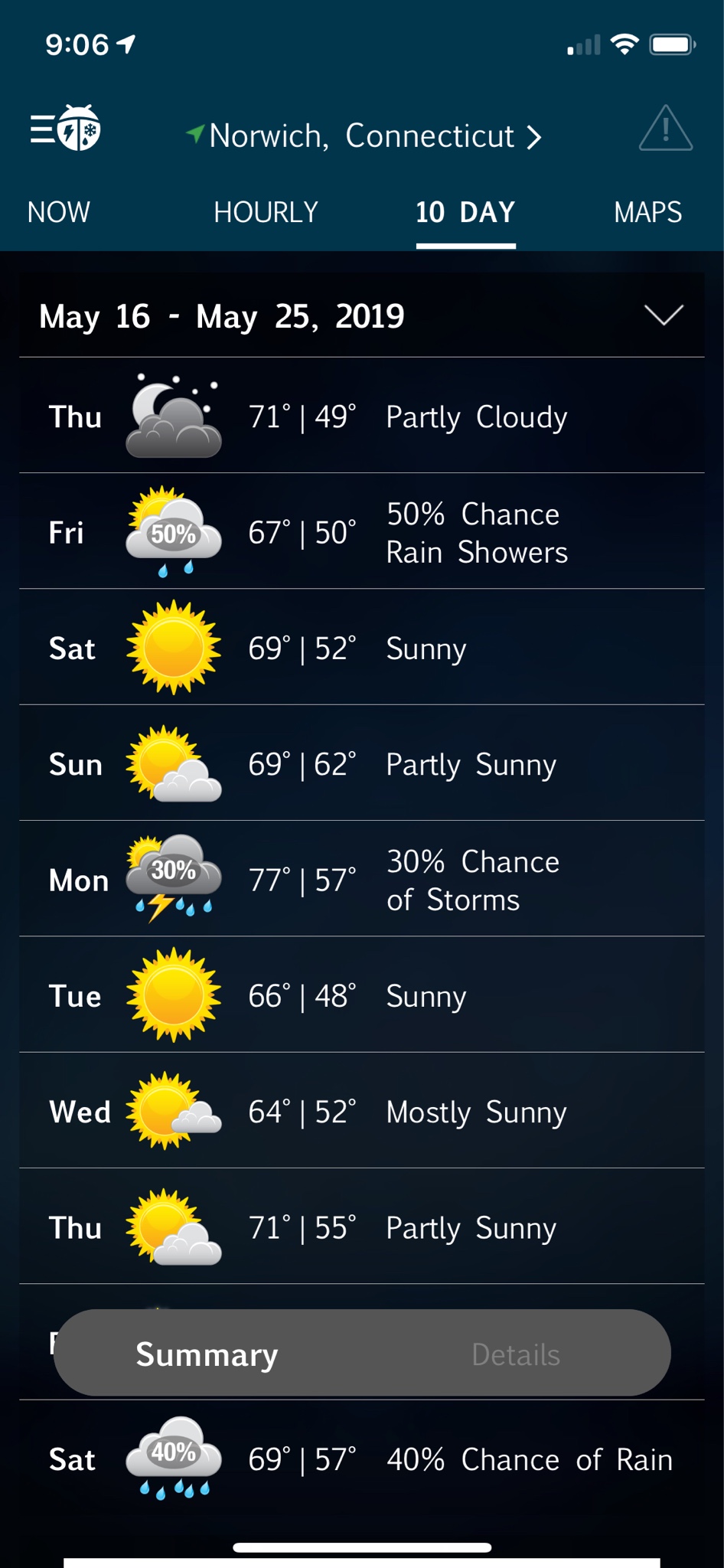The width and height of the screenshot is (724, 1568).
Task: Open Wednesday's mostly sunny forecast
Action: (361, 1111)
